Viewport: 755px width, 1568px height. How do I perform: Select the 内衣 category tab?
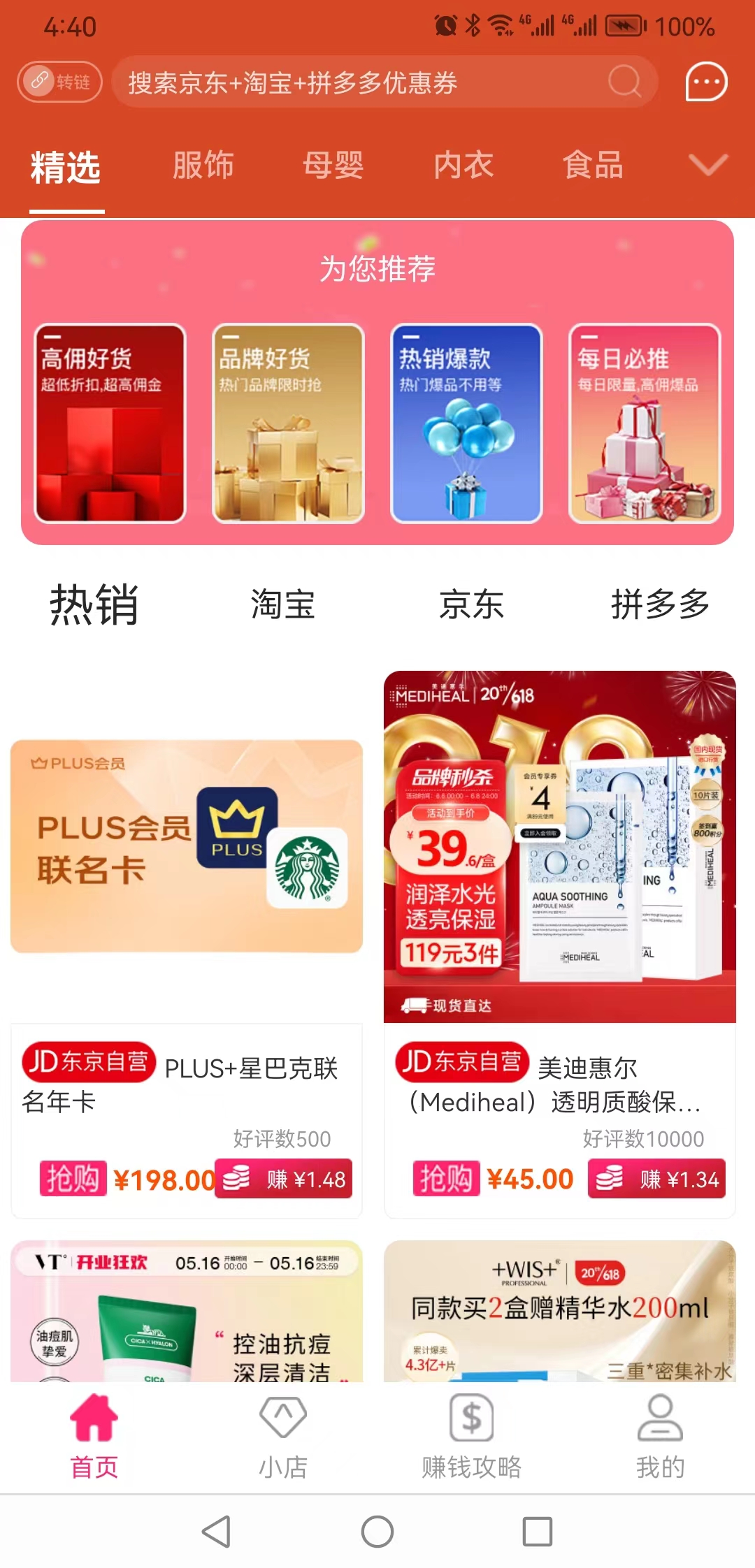click(463, 166)
